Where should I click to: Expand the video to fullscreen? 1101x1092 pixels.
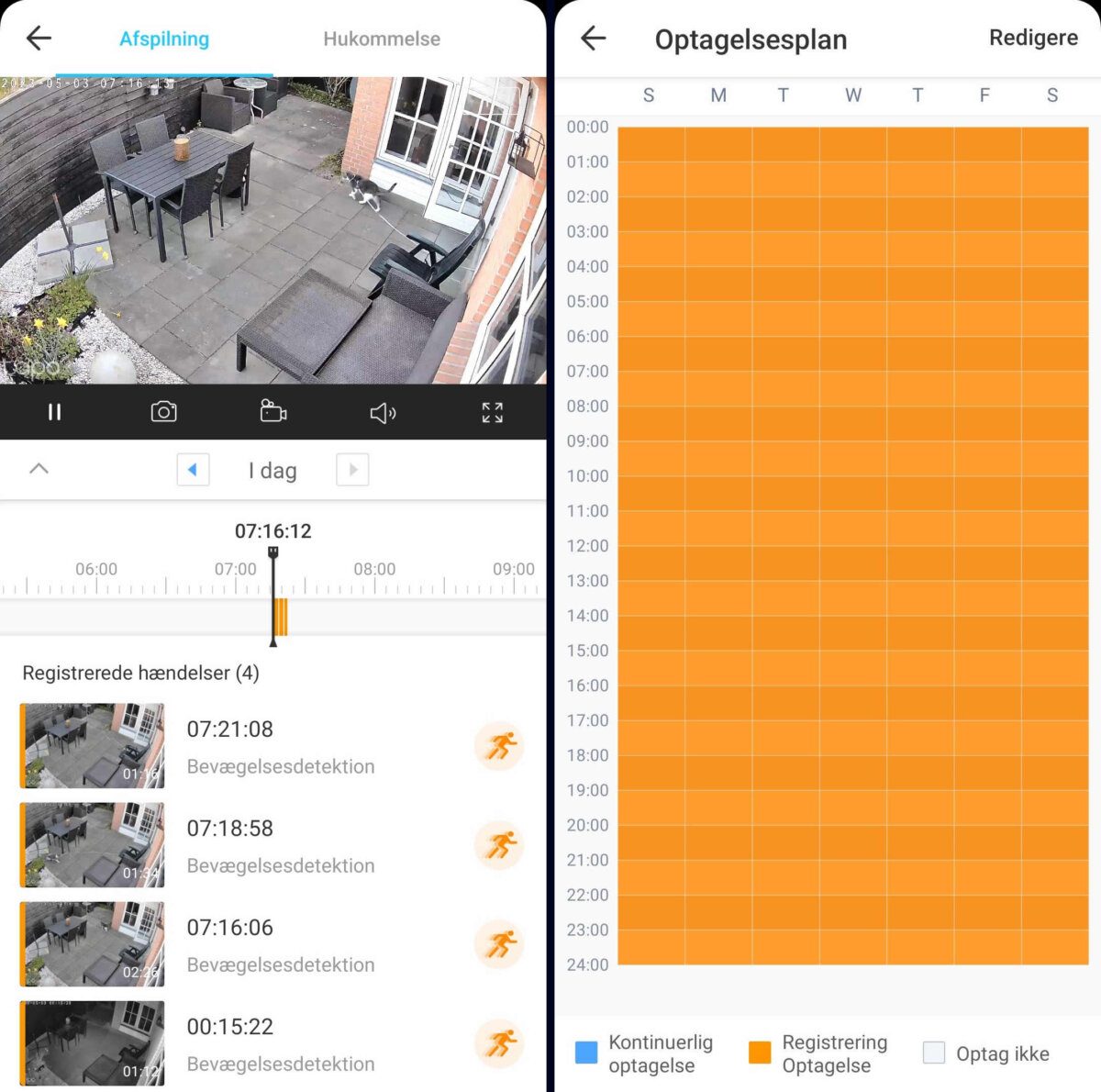coord(492,413)
